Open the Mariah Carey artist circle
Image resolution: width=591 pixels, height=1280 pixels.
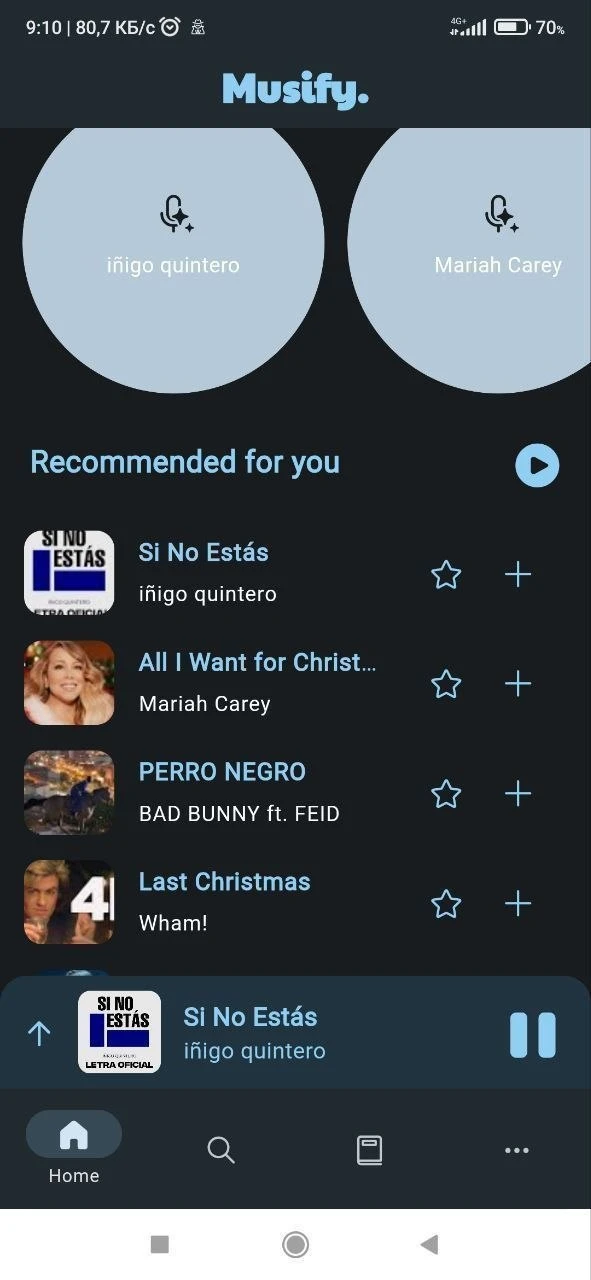coord(470,242)
